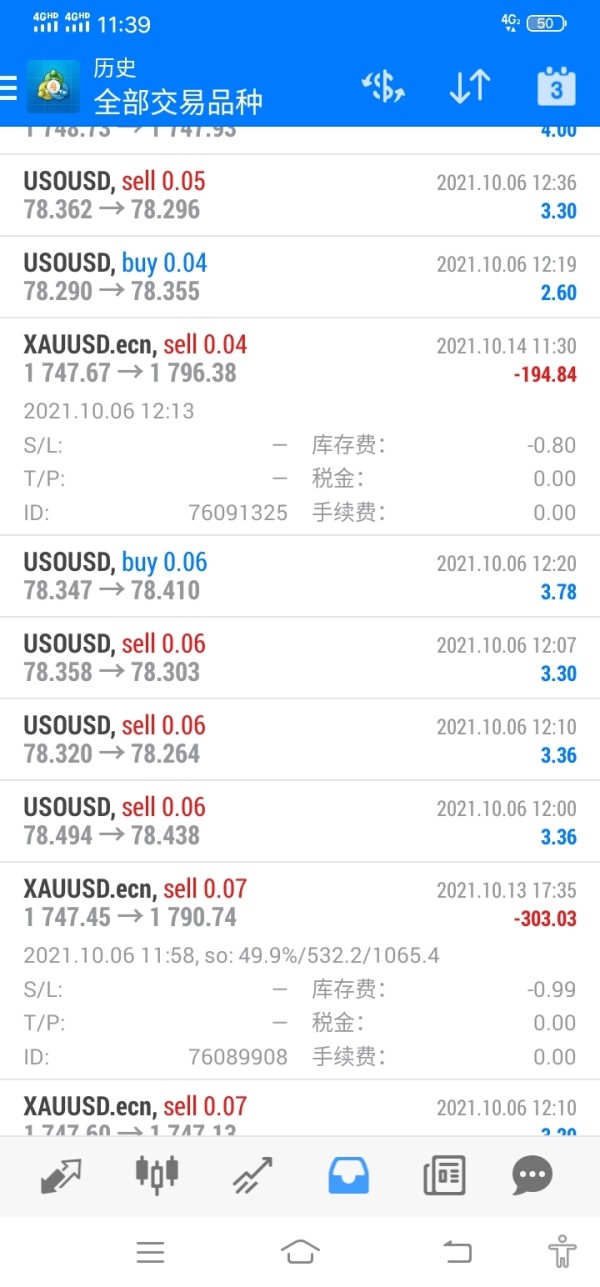
Task: Go back using system navigation
Action: pos(457,1250)
